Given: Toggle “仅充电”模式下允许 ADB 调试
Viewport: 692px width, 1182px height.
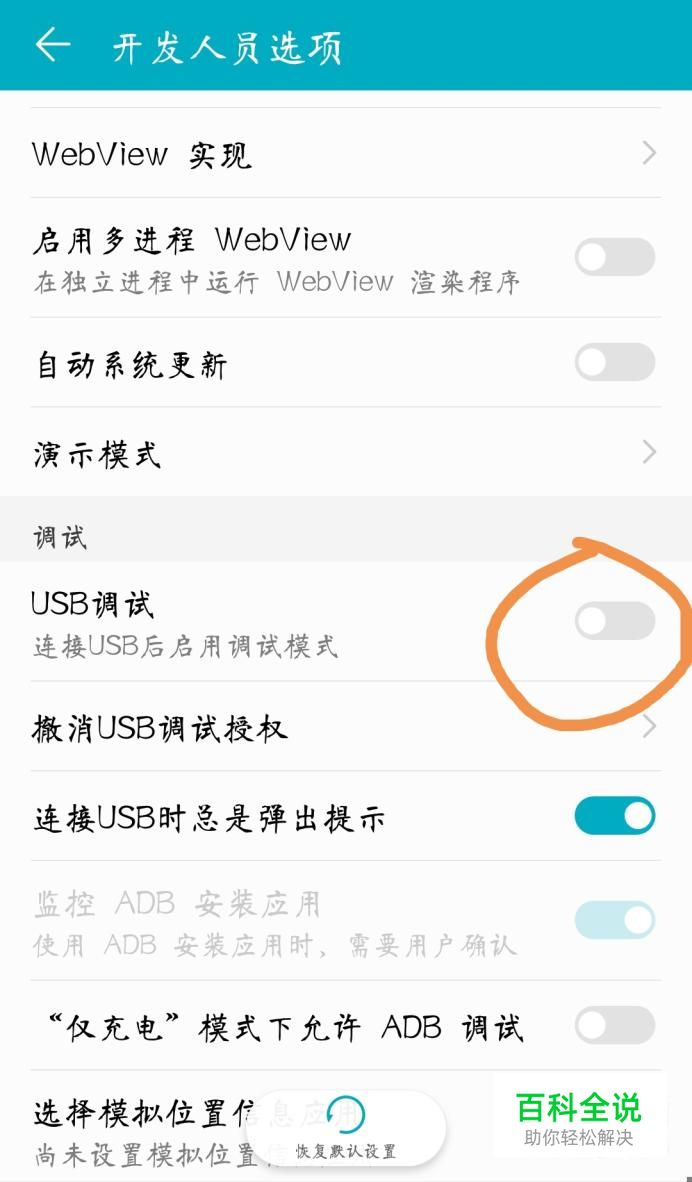Looking at the screenshot, I should click(x=614, y=1025).
